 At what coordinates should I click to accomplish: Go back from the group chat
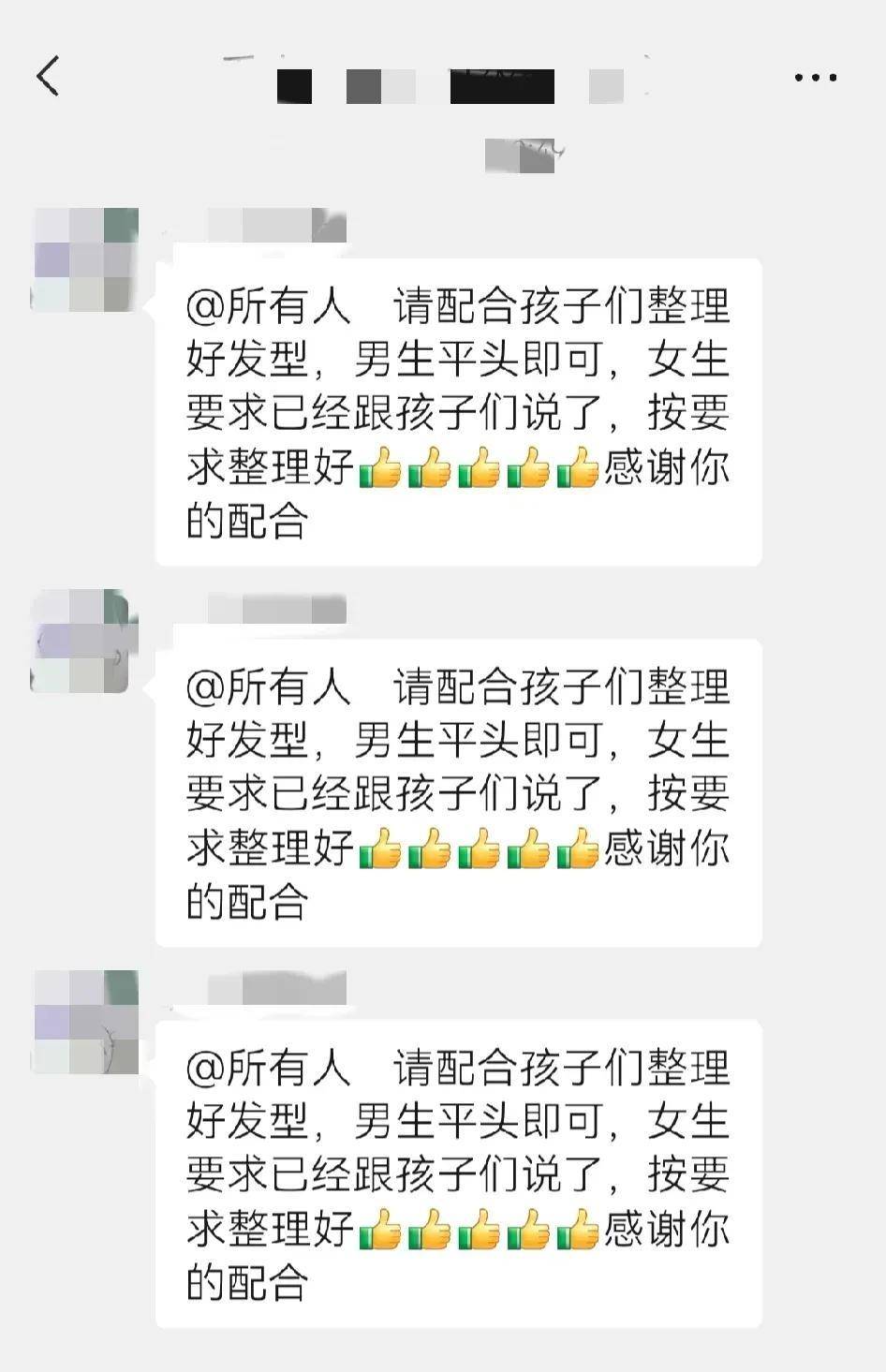coord(48,76)
